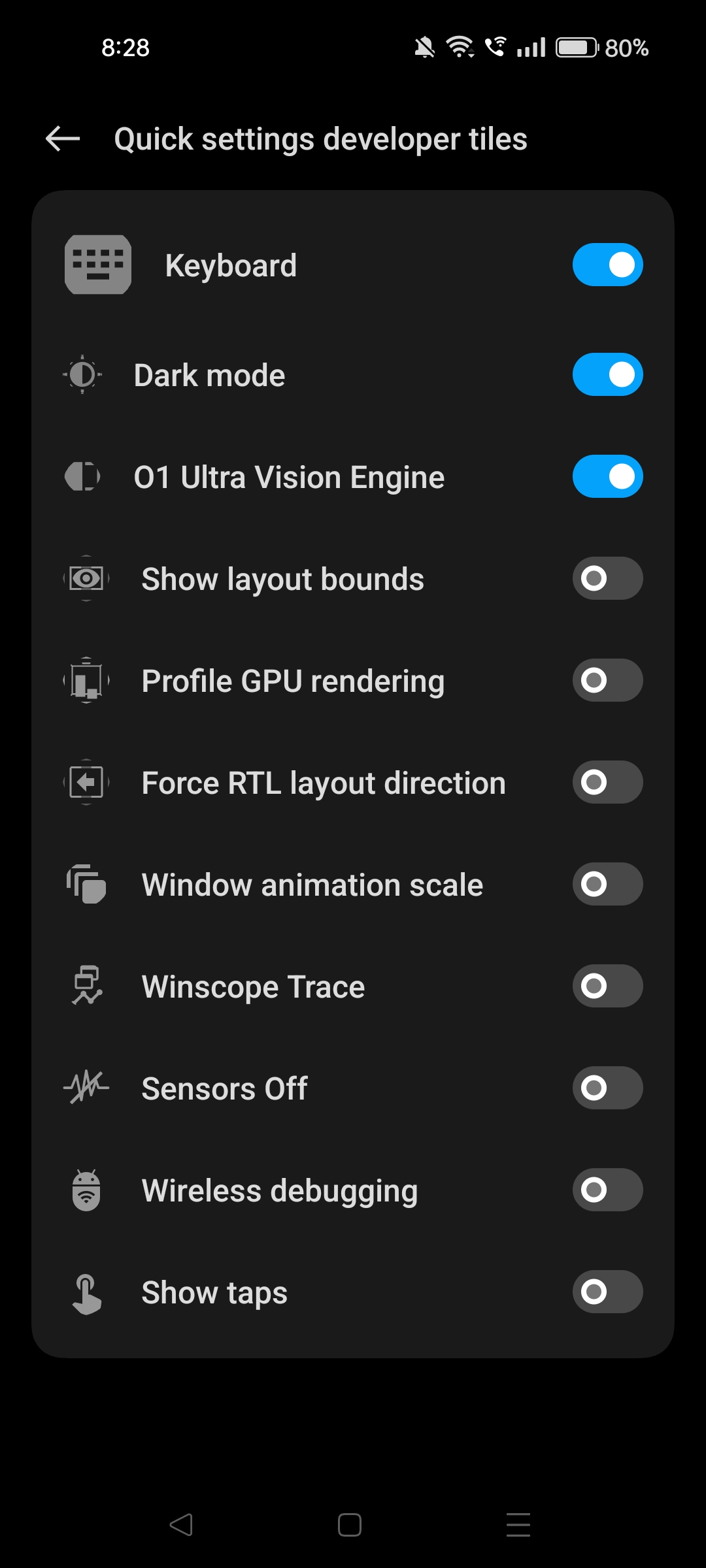Click the O1 Ultra Vision Engine icon
The width and height of the screenshot is (706, 1568).
click(83, 476)
